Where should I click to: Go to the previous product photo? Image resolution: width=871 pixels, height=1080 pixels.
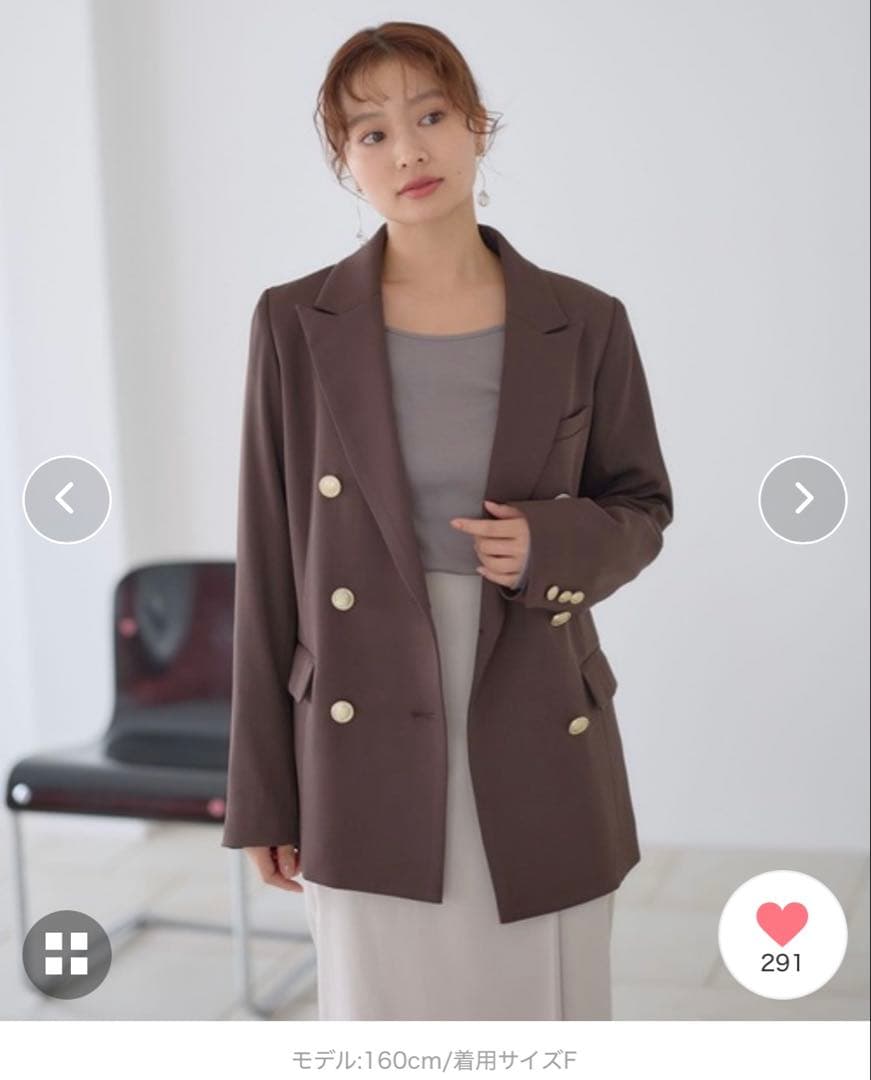pos(67,499)
